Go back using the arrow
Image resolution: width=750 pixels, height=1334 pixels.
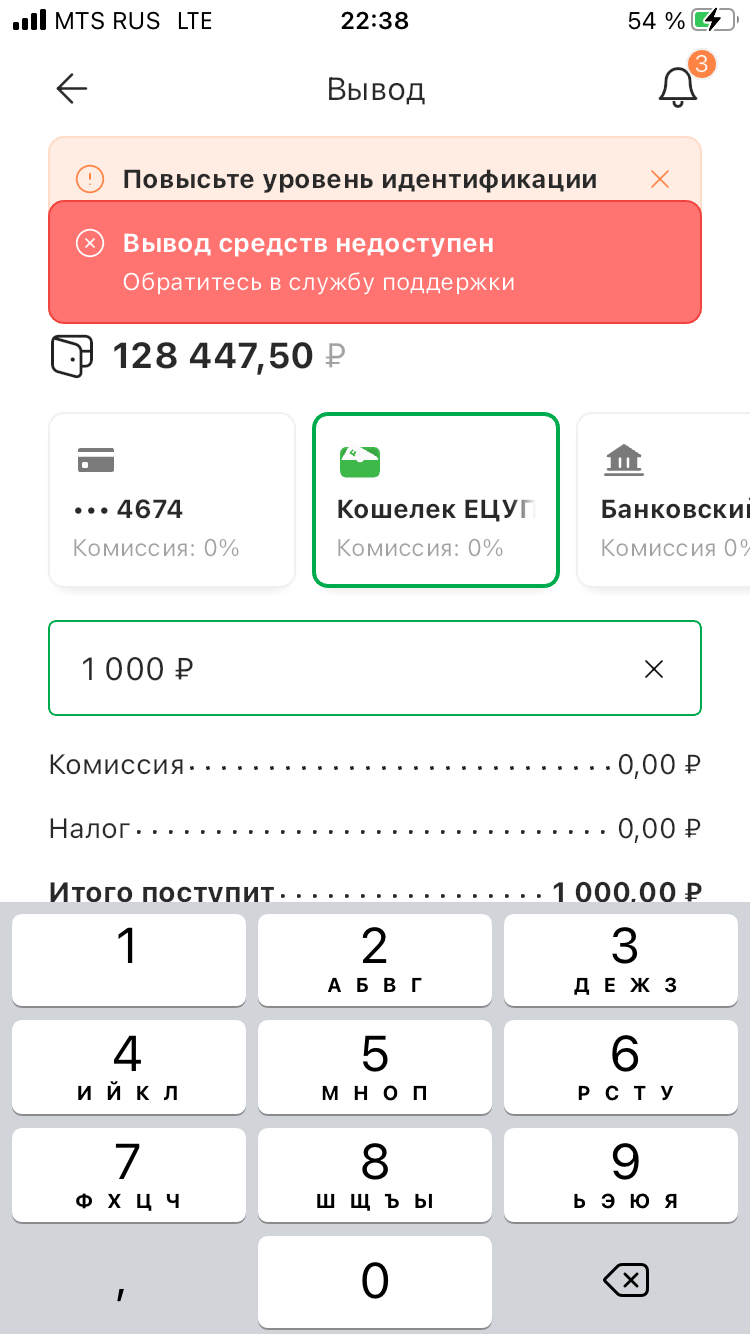[72, 89]
